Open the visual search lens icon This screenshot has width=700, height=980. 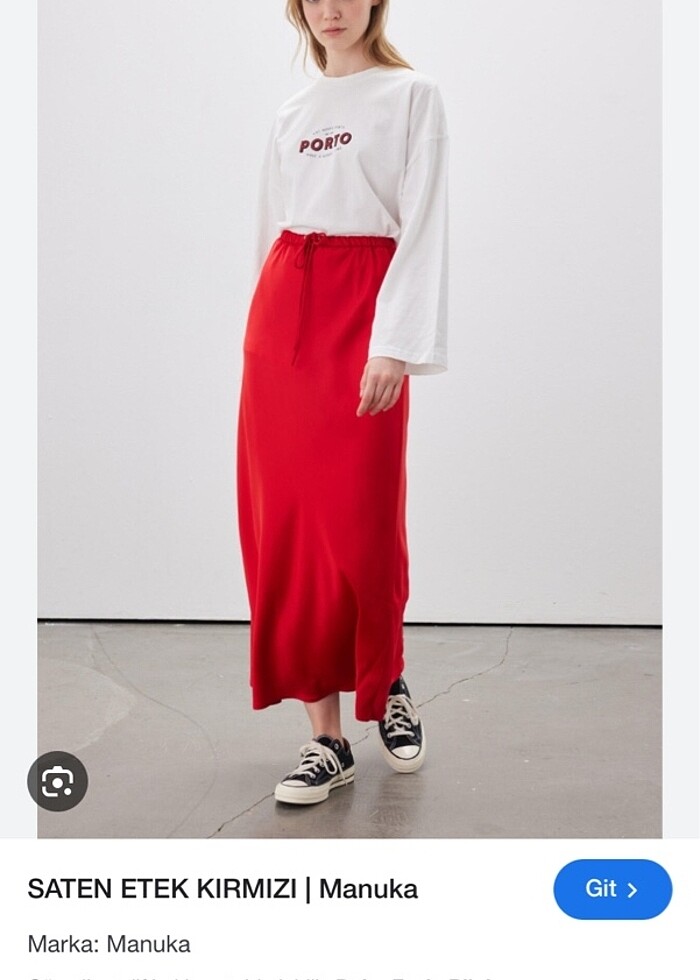58,781
